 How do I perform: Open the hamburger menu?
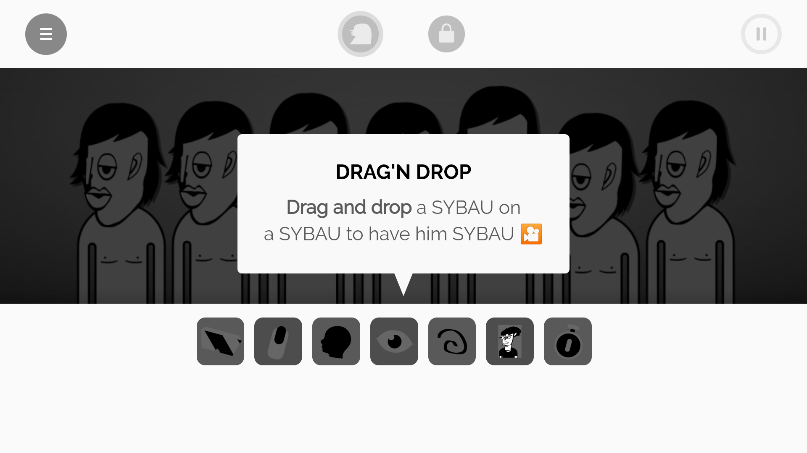(x=46, y=34)
